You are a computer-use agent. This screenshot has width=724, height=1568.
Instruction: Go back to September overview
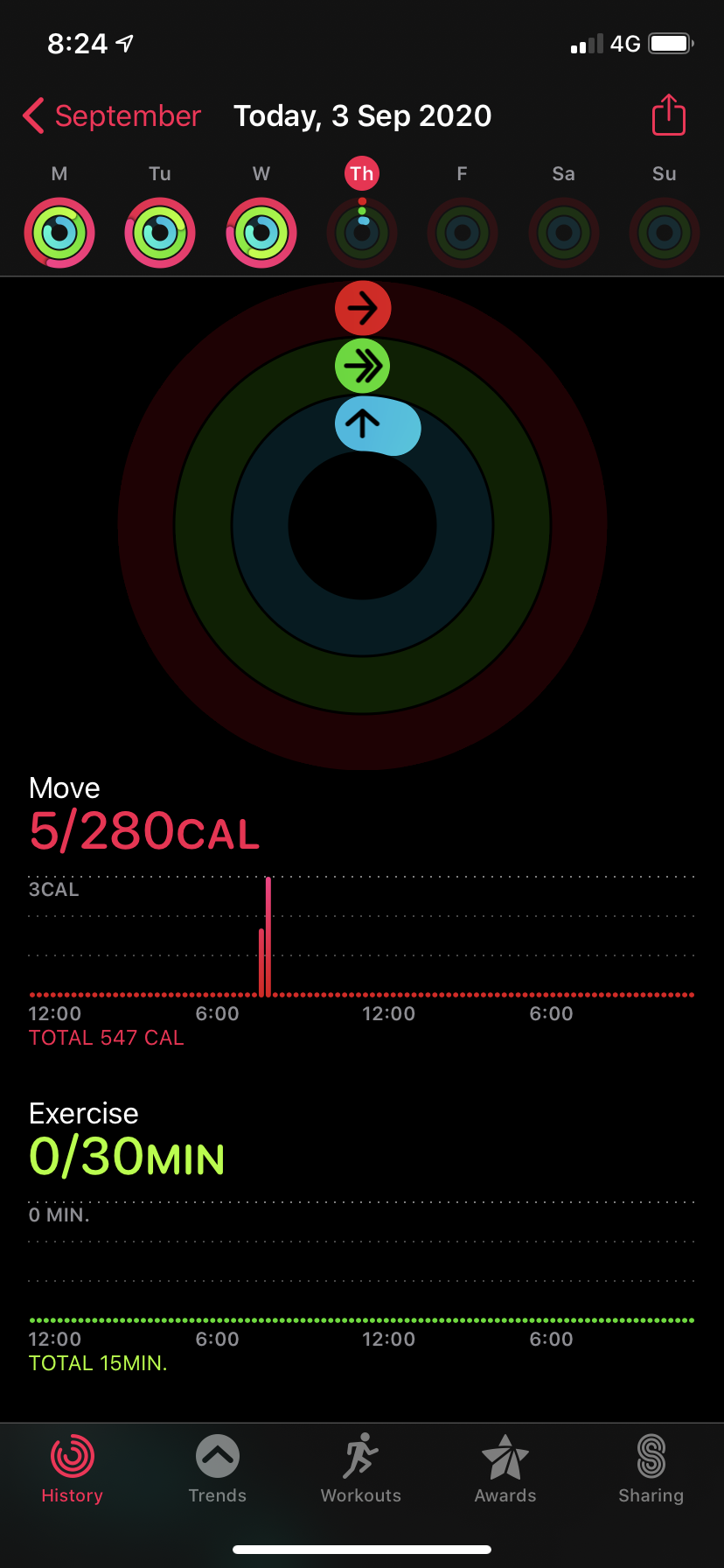tap(112, 116)
